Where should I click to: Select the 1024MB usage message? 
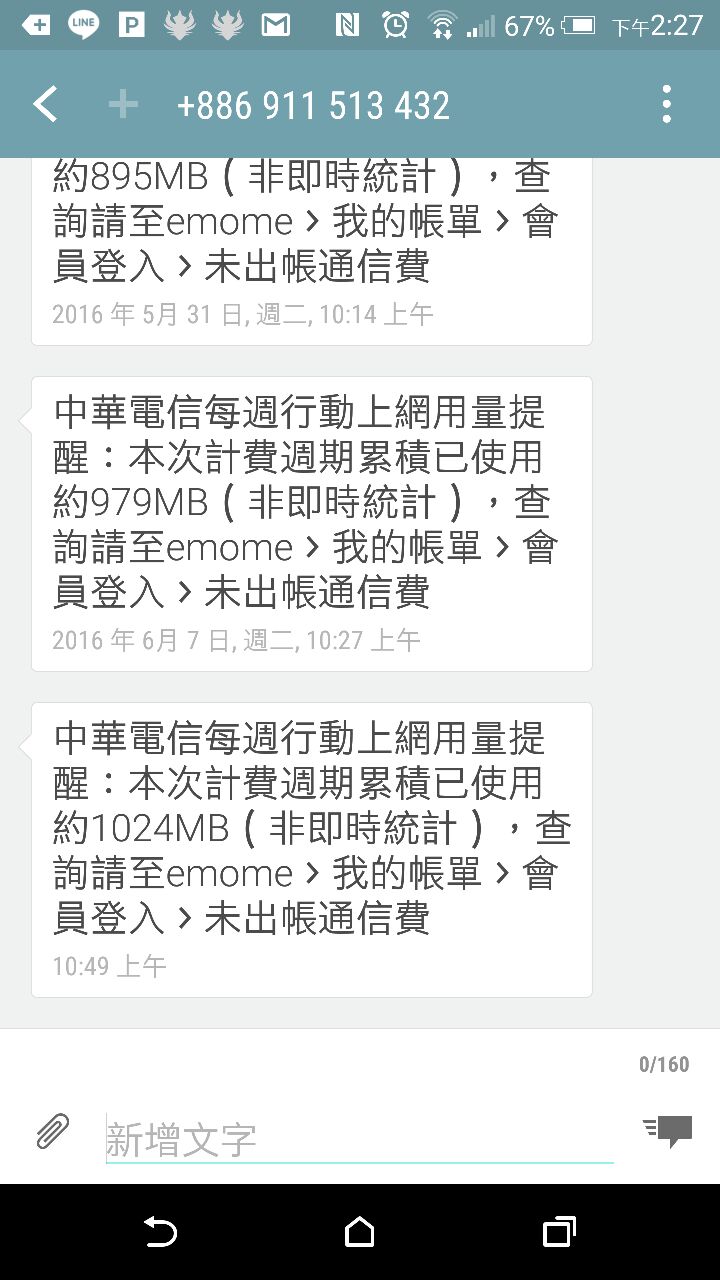[312, 850]
